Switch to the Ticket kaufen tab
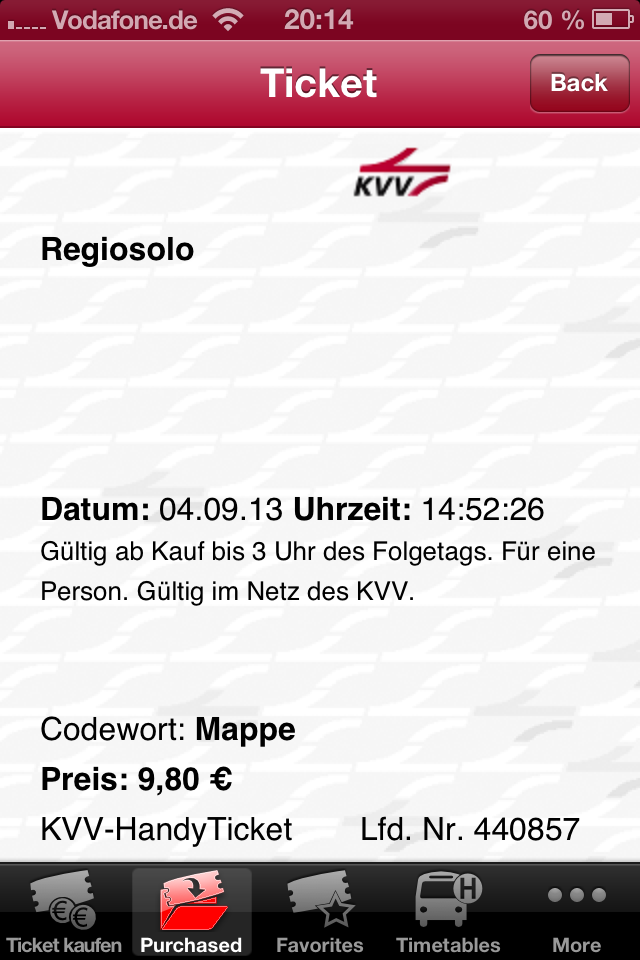640x960 pixels. click(64, 912)
